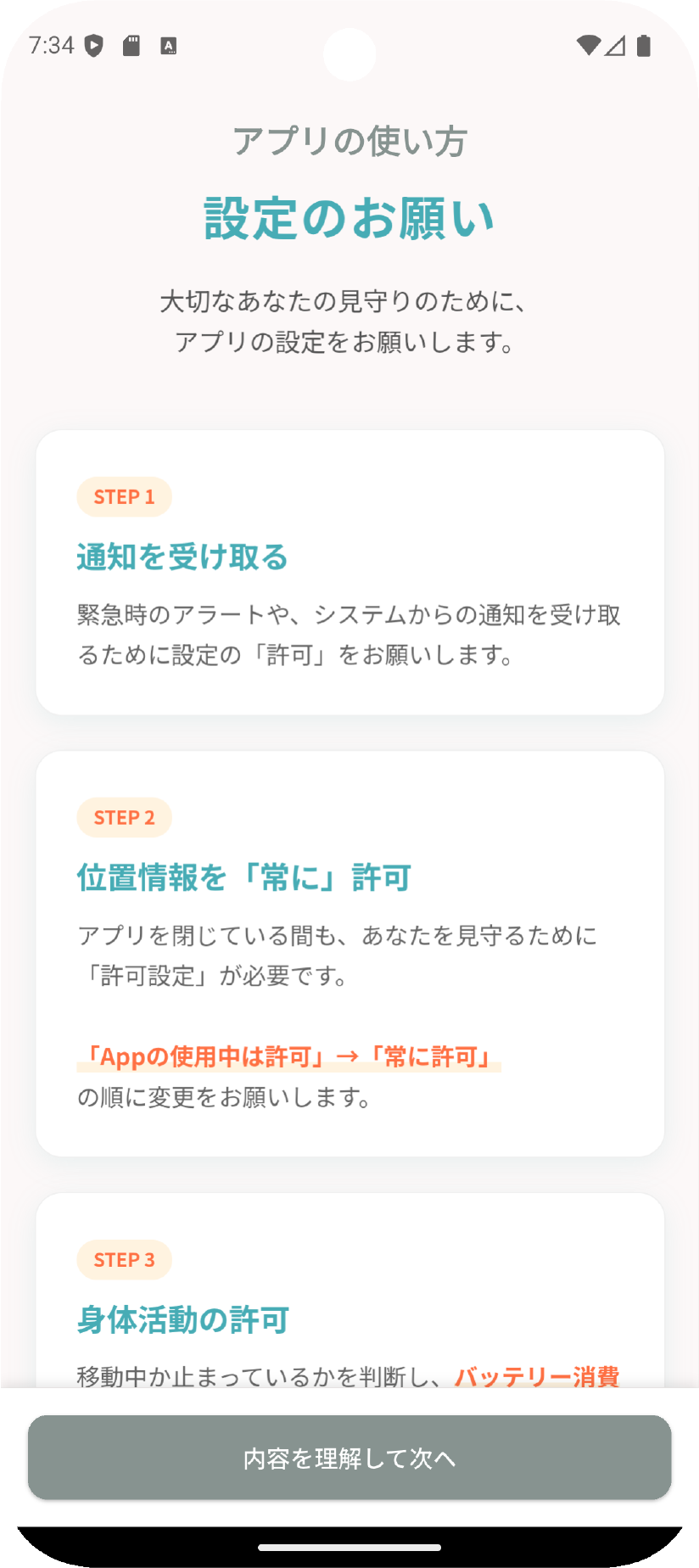
Task: Tap the keyboard 'A' notification icon
Action: pyautogui.click(x=170, y=45)
